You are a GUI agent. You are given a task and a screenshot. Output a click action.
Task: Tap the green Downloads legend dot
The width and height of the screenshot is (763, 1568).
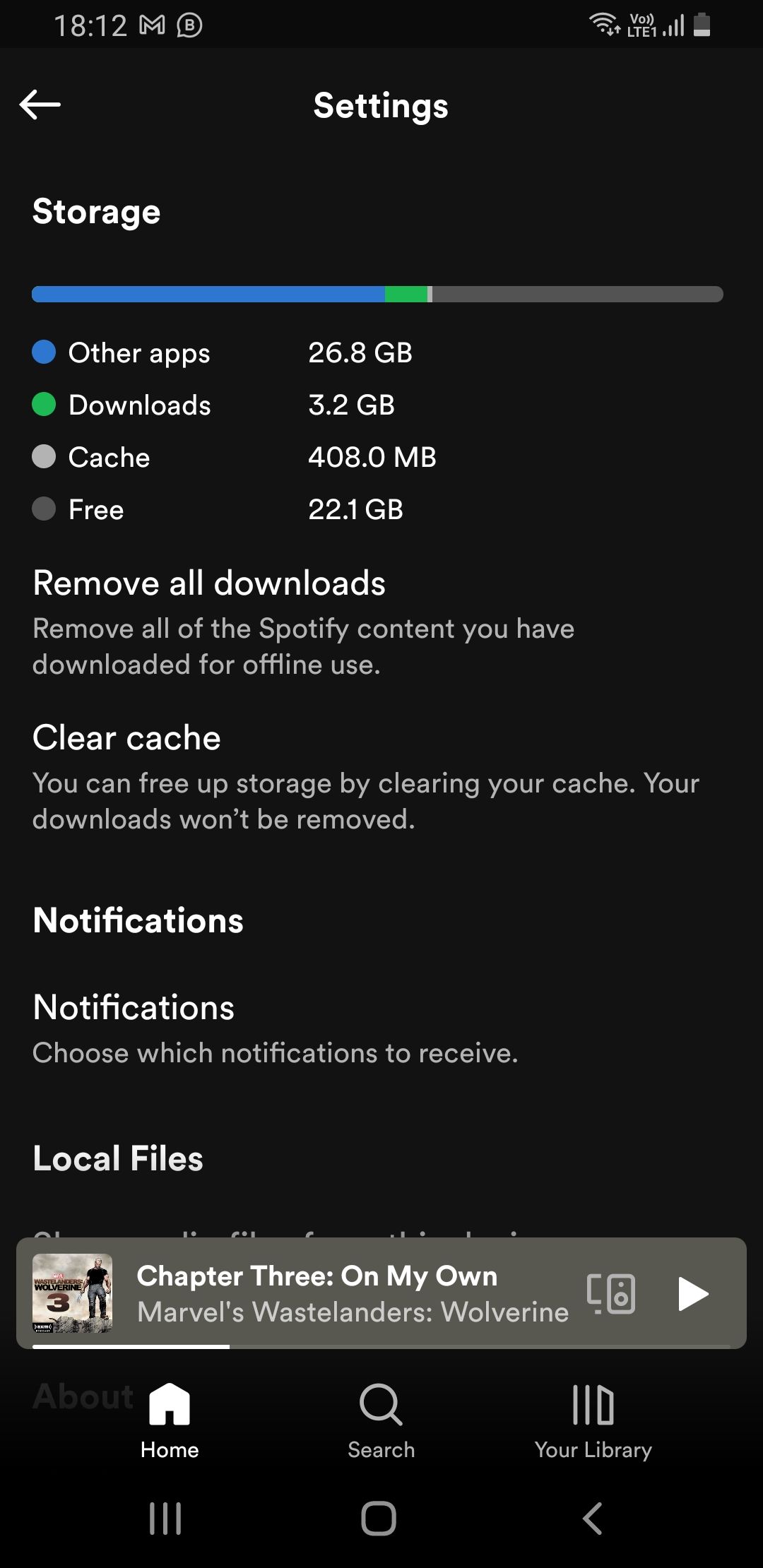point(44,404)
